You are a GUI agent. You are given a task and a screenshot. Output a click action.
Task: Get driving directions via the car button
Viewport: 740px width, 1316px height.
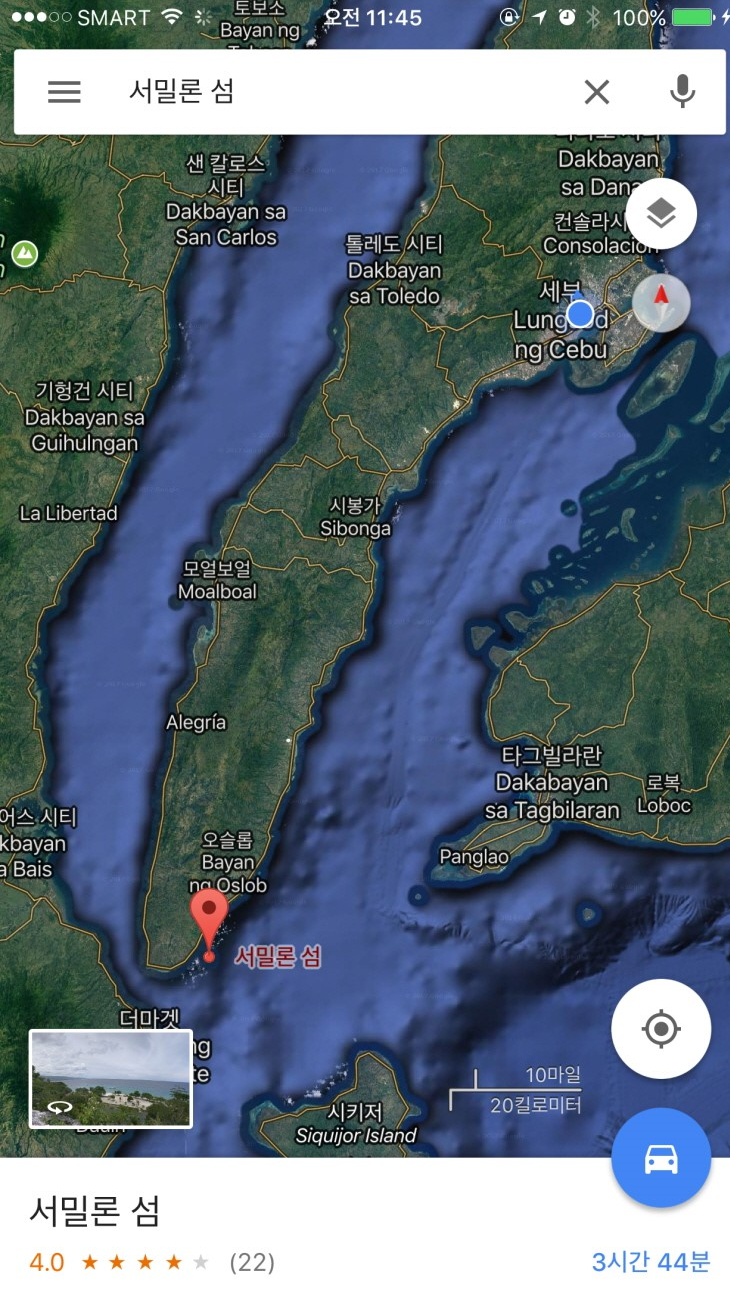(x=661, y=1158)
